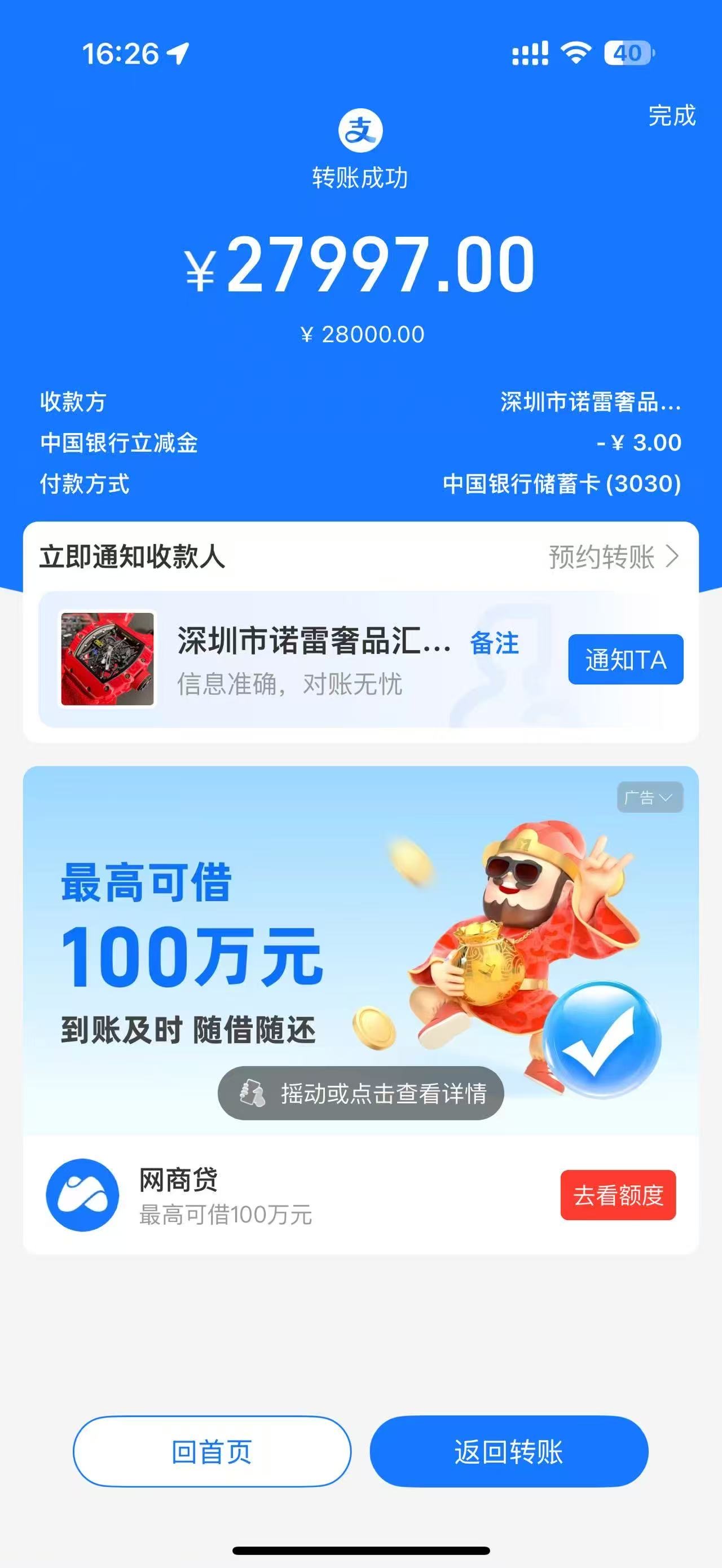Tap the 通知TA button
The image size is (722, 1568).
625,660
